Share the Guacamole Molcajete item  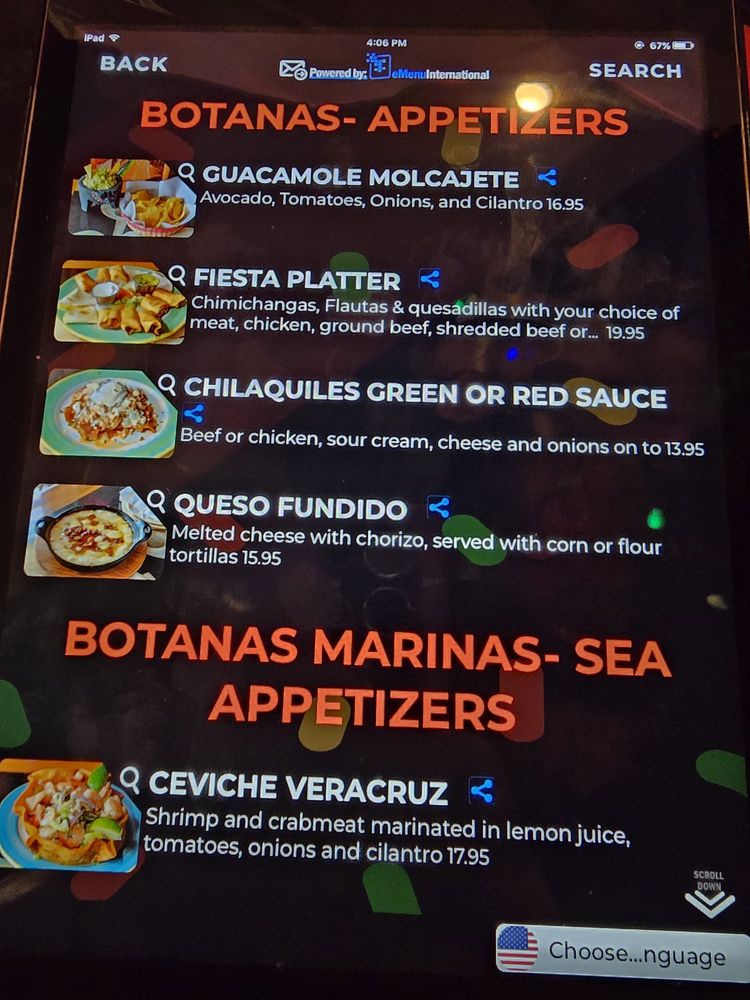(547, 178)
